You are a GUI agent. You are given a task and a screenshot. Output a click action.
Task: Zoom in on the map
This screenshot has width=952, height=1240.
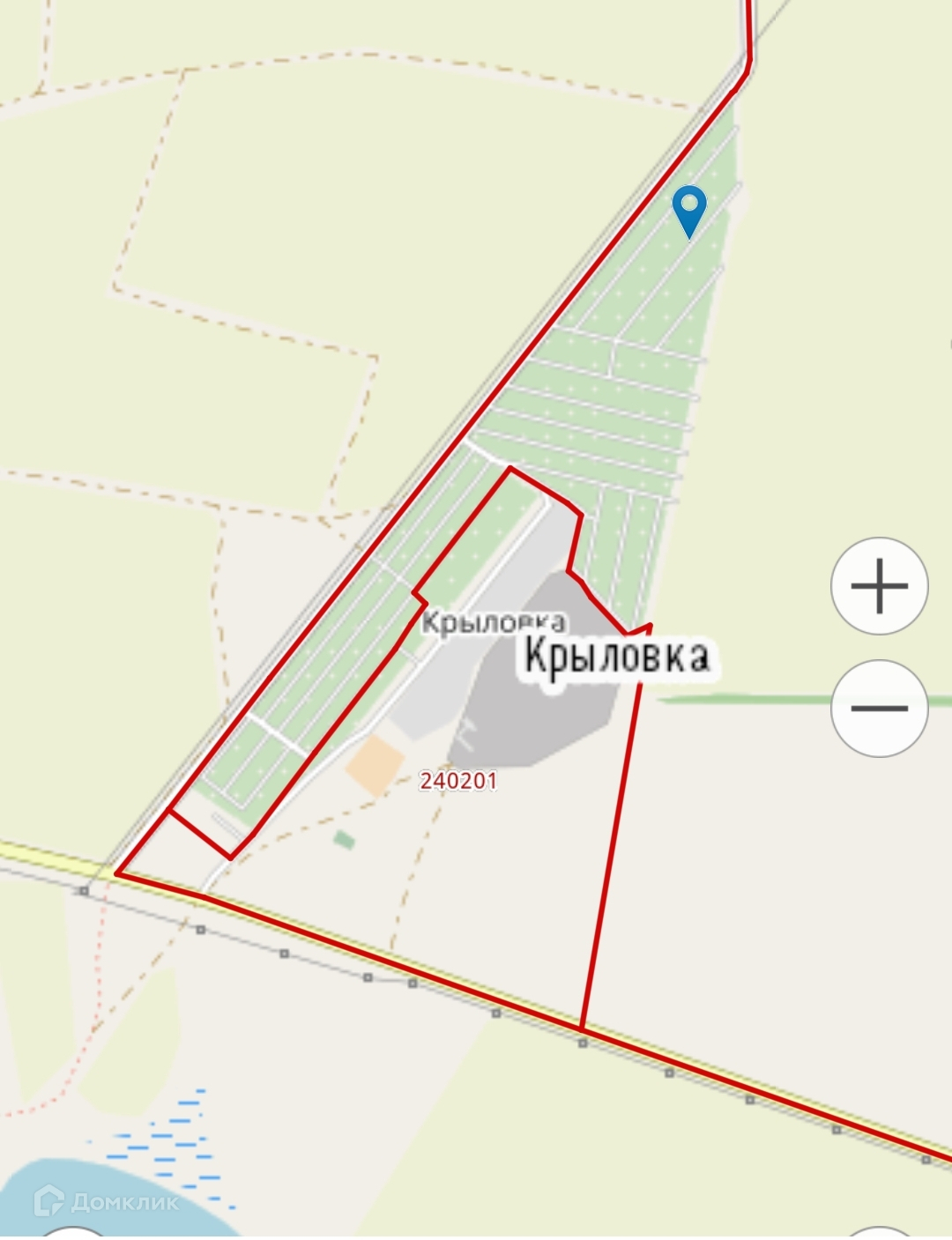click(x=879, y=586)
